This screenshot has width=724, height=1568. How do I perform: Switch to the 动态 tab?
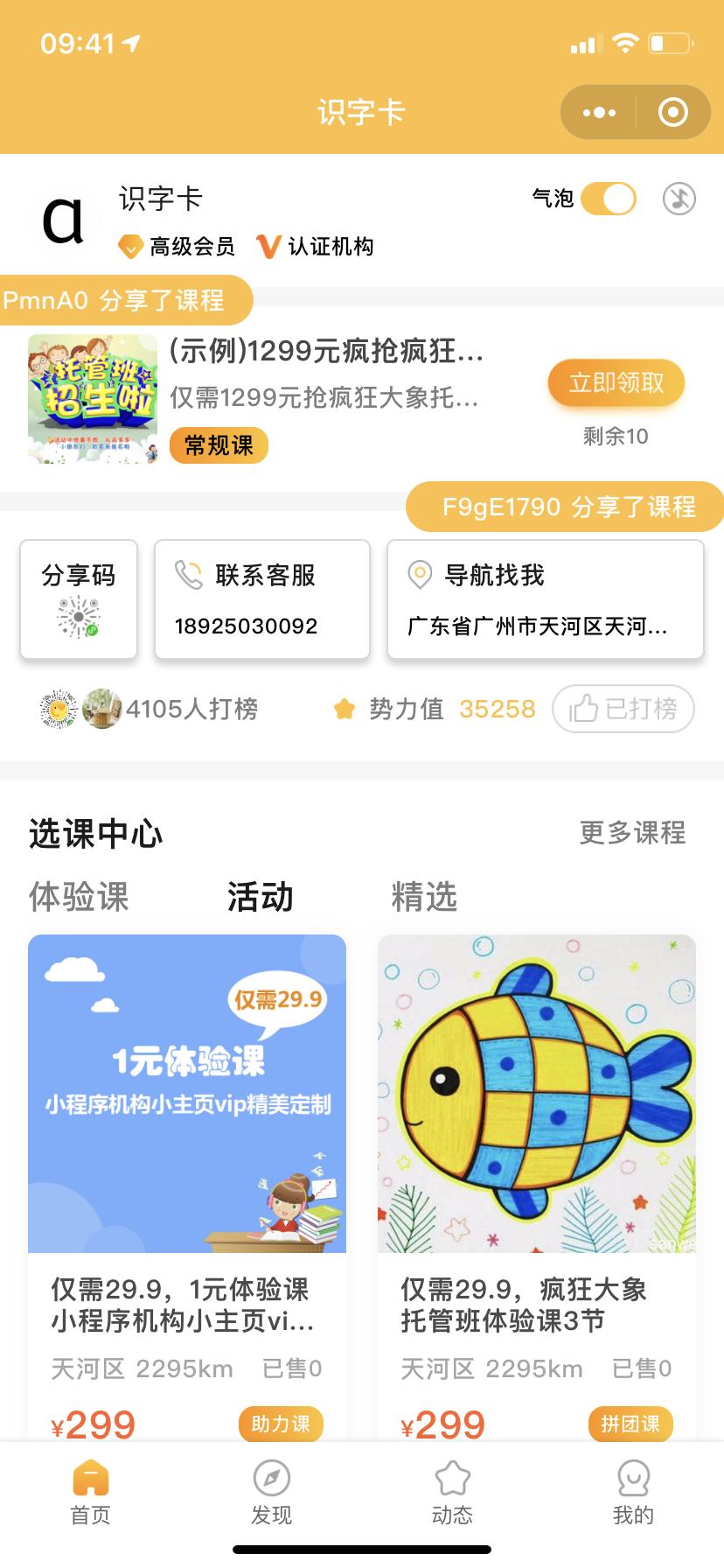tap(453, 1493)
